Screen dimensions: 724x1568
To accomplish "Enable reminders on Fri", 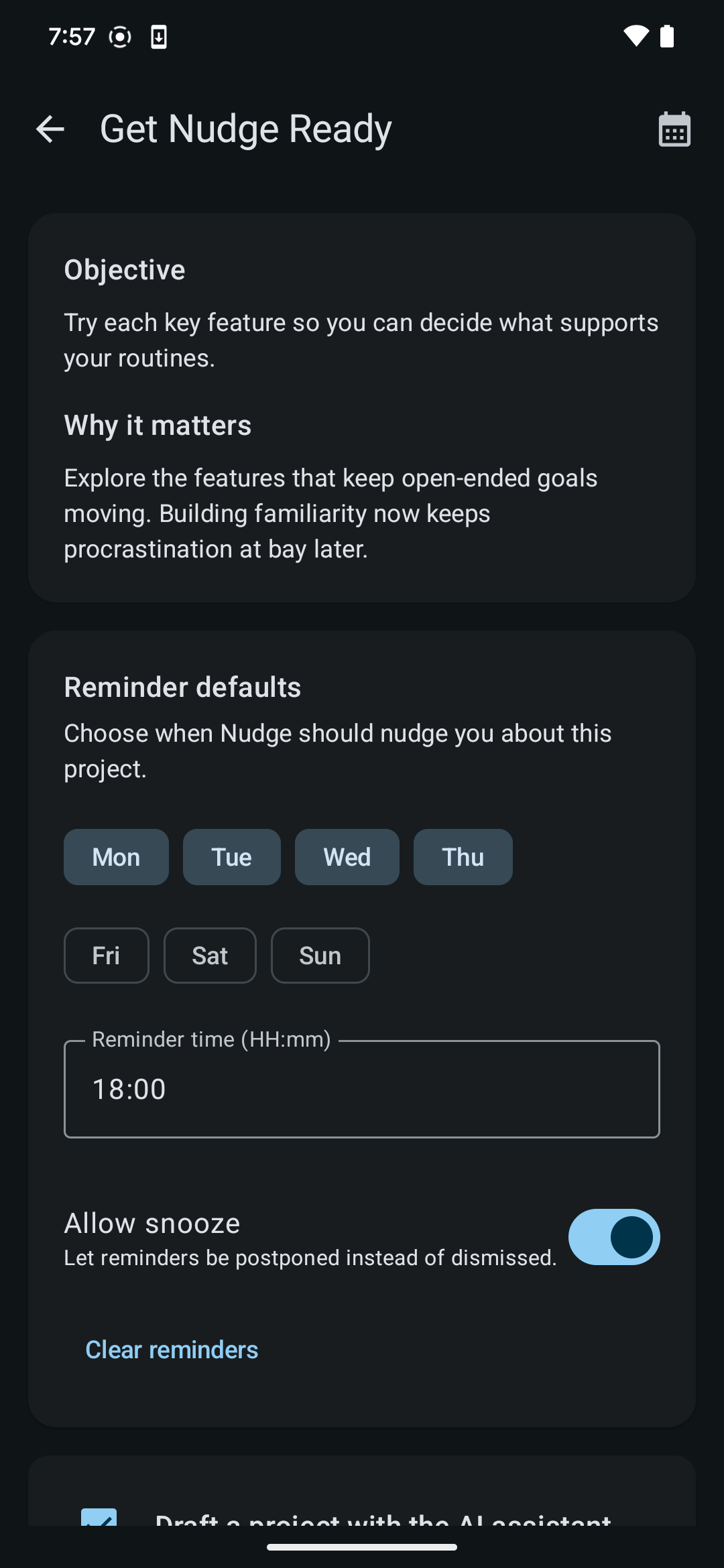I will (x=106, y=955).
